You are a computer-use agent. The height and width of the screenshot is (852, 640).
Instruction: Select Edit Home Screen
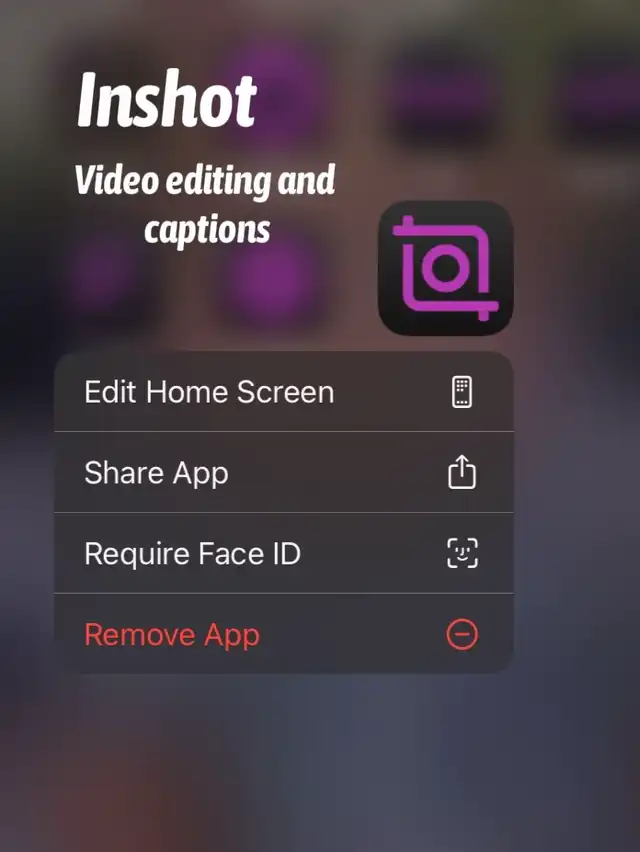pos(284,392)
